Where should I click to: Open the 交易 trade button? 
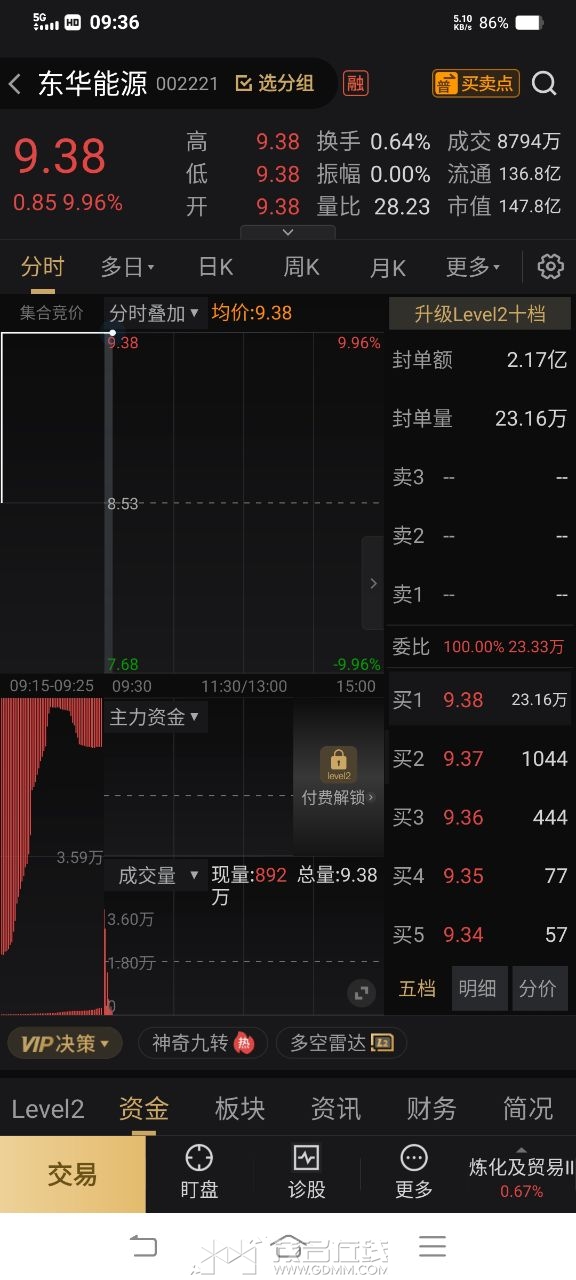(73, 1174)
